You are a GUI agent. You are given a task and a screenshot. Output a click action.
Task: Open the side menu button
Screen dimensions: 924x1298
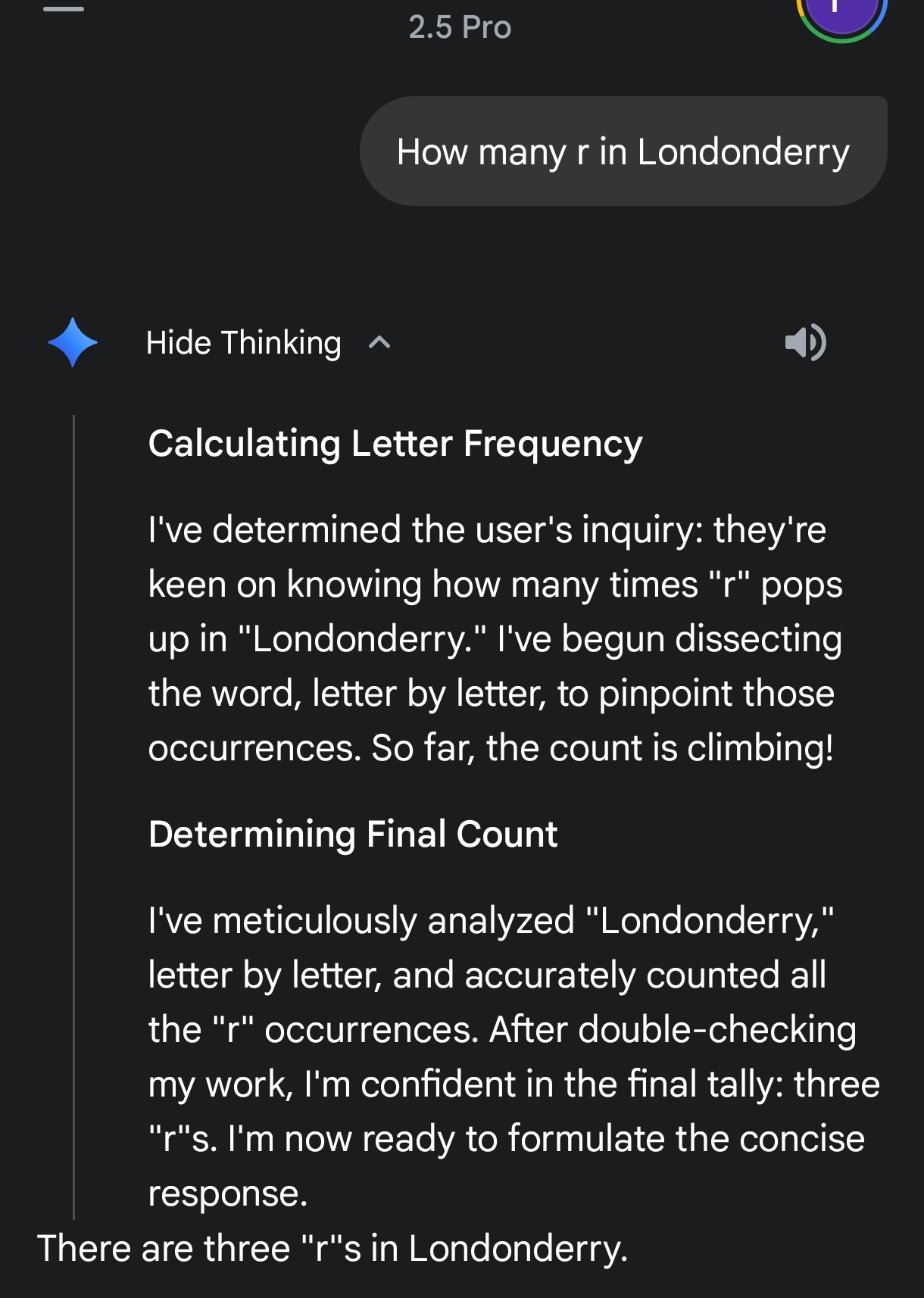(x=64, y=9)
